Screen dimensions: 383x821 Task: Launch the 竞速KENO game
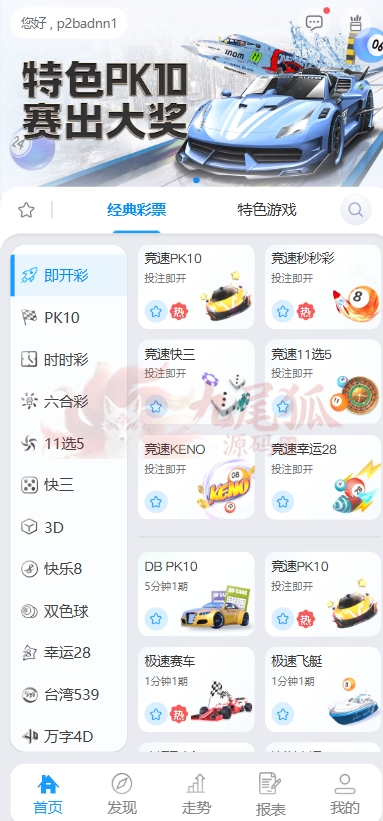pos(196,477)
